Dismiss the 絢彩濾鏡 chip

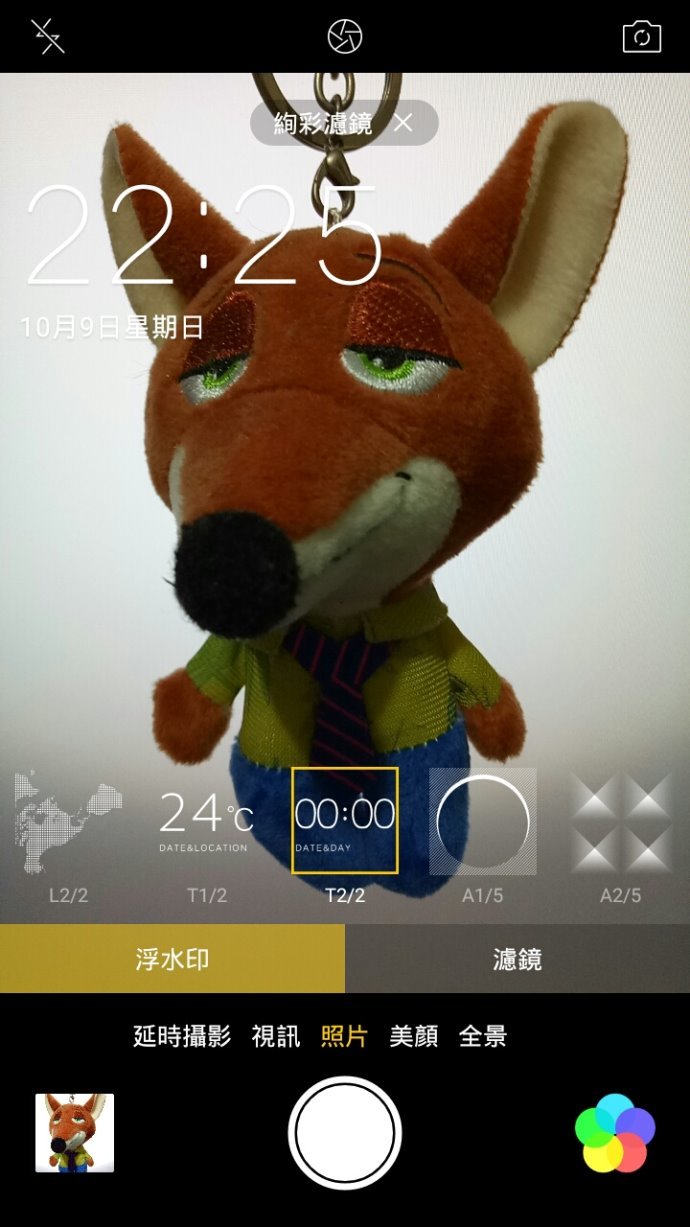coord(403,123)
